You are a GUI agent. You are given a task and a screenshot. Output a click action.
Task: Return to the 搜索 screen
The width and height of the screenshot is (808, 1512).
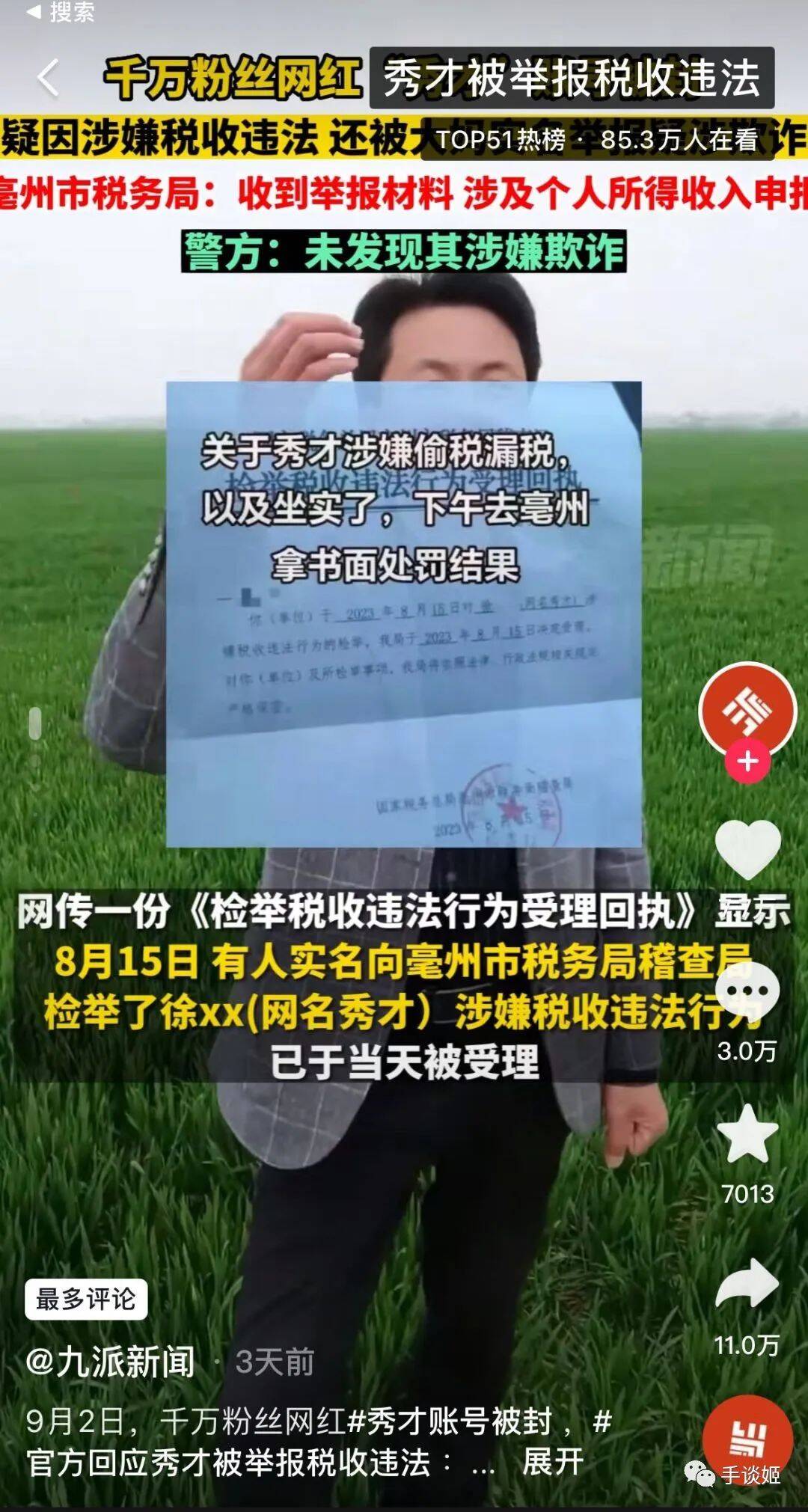[61, 12]
